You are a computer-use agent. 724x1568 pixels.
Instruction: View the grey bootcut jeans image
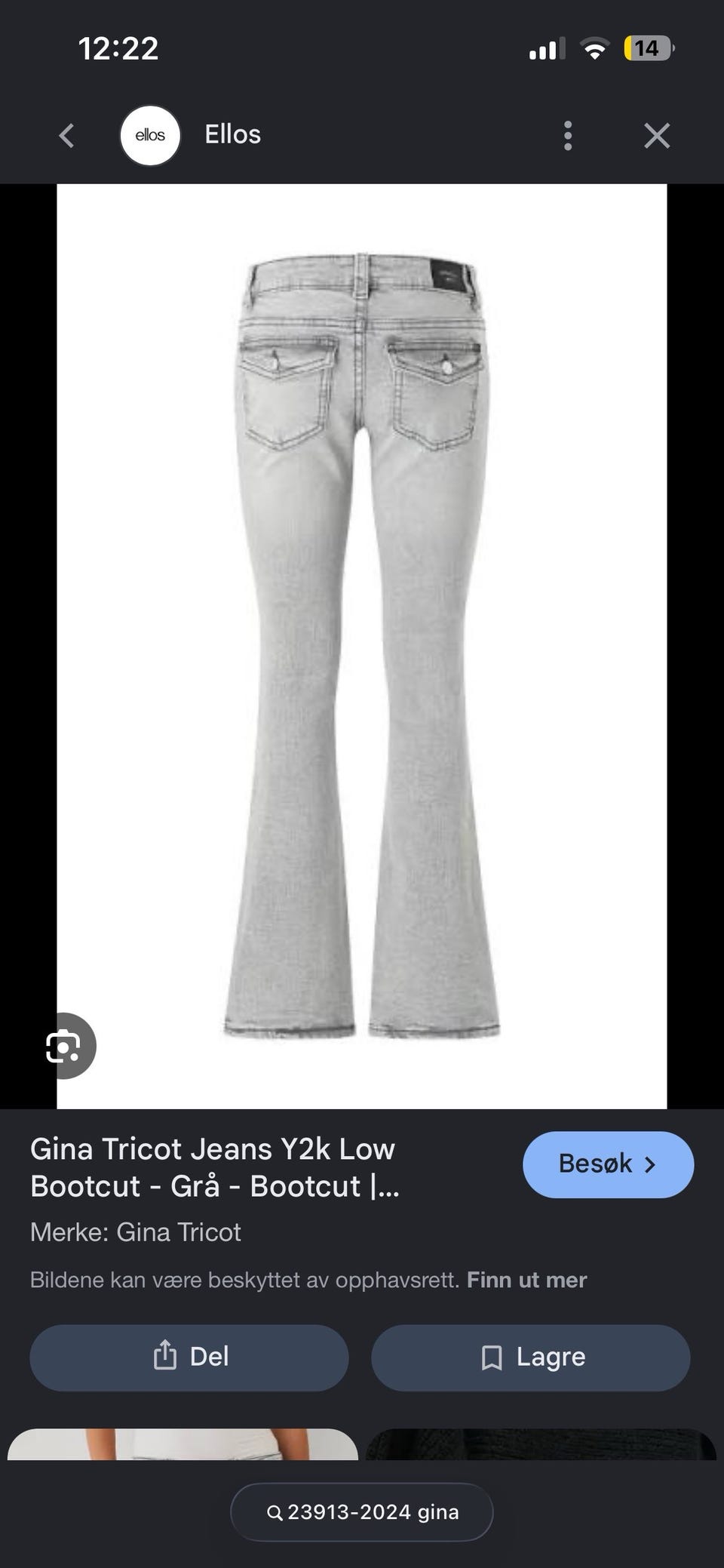click(362, 646)
